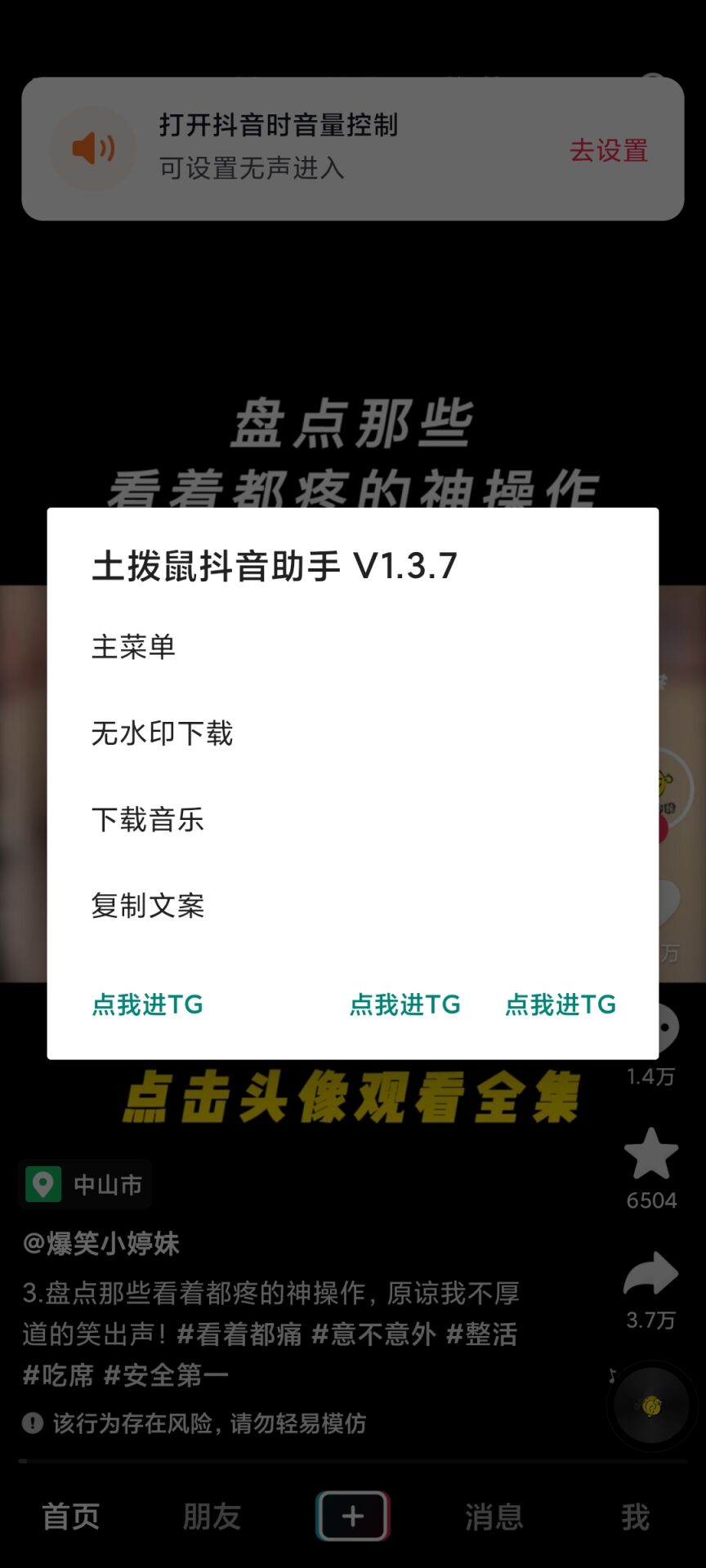The image size is (706, 1568).
Task: Open 主菜单 in the assistant dialog
Action: tap(134, 647)
